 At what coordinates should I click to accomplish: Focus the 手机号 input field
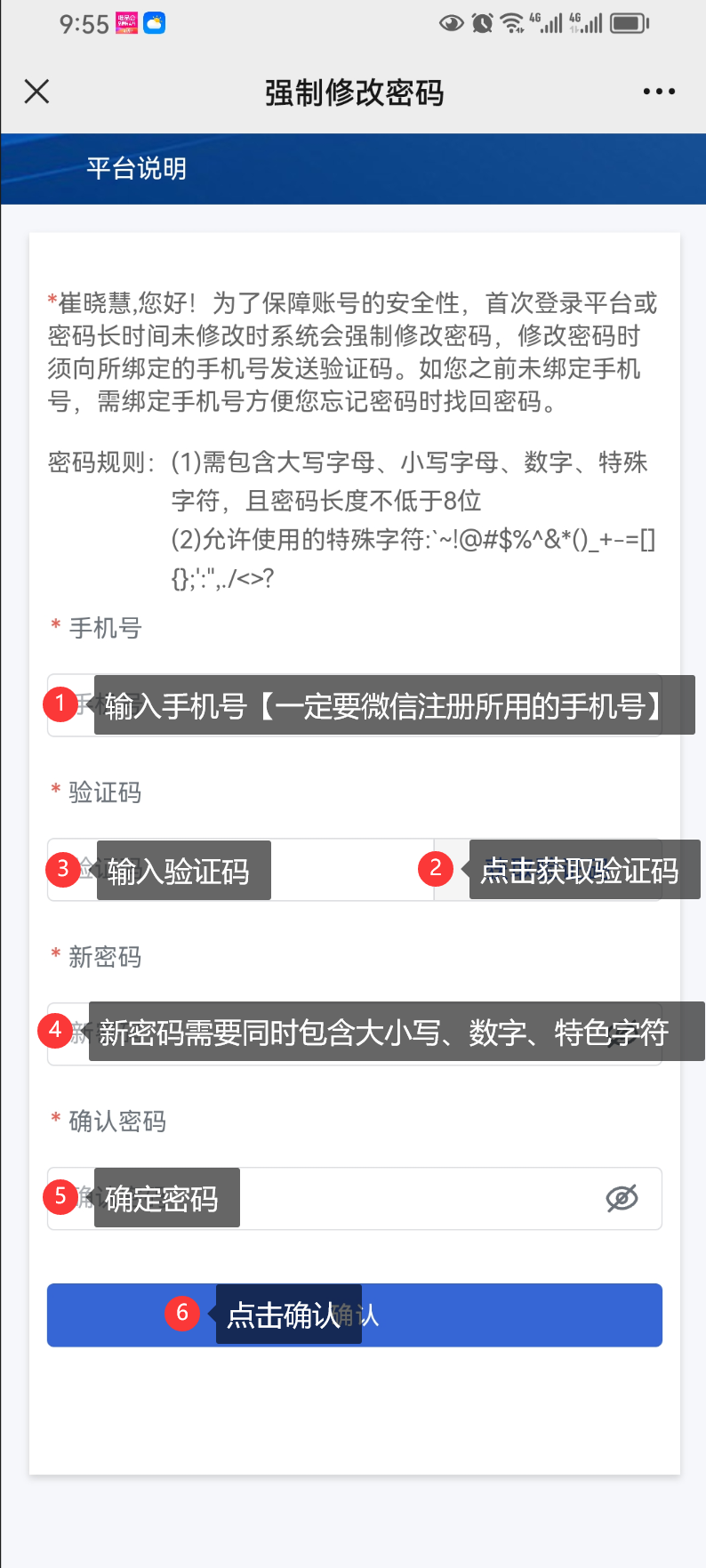[354, 705]
